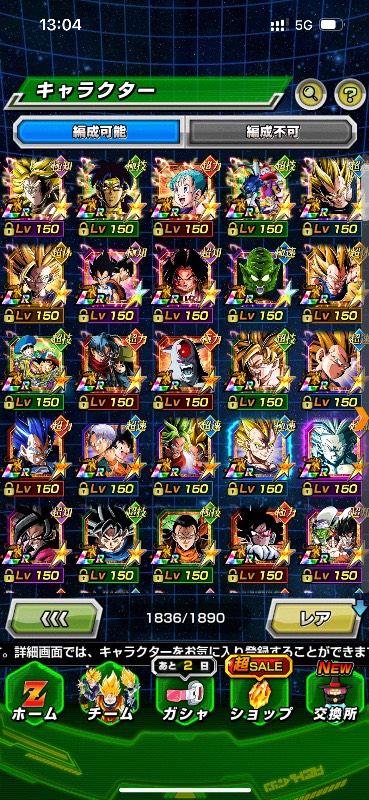Select the green Piccolo character card
The image size is (369, 800).
(259, 283)
